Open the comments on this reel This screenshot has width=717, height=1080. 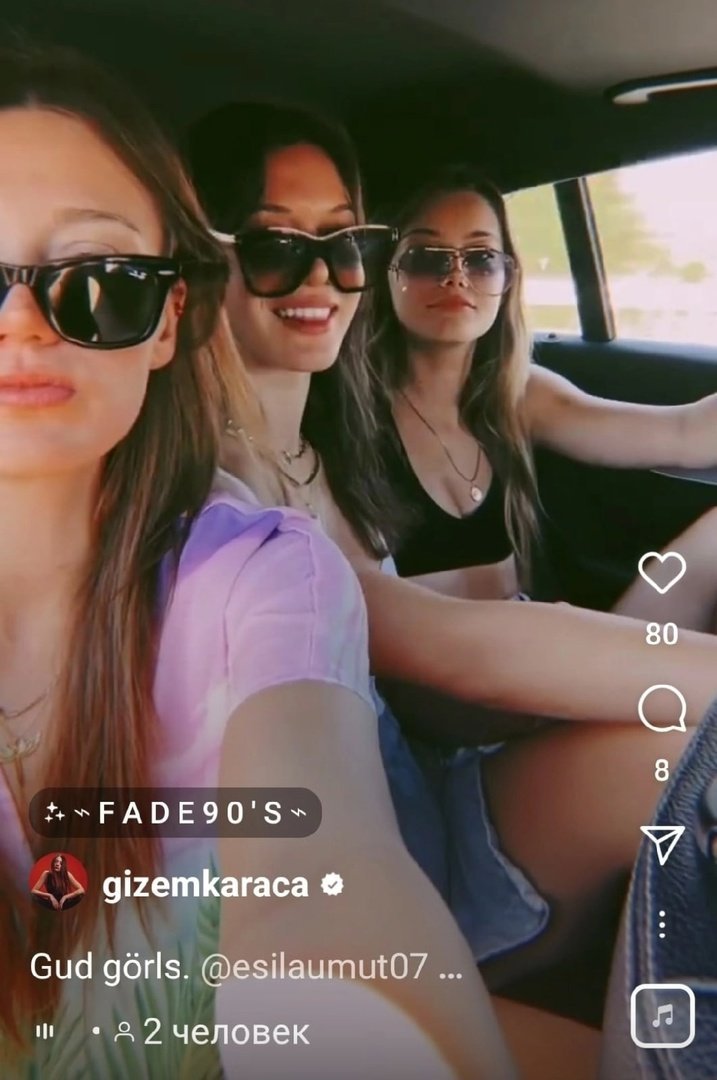pyautogui.click(x=661, y=711)
